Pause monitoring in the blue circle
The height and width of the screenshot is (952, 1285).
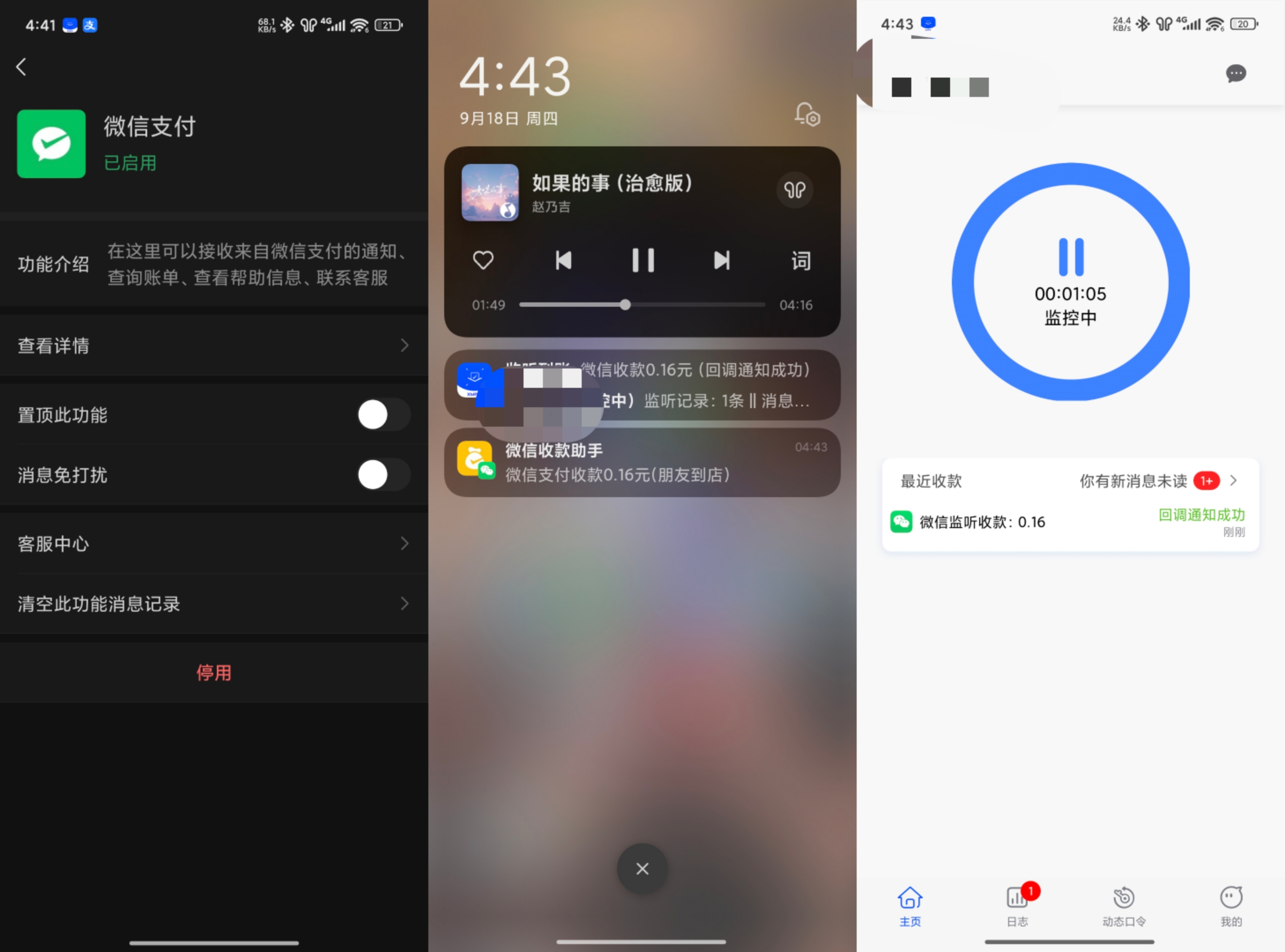point(1071,257)
